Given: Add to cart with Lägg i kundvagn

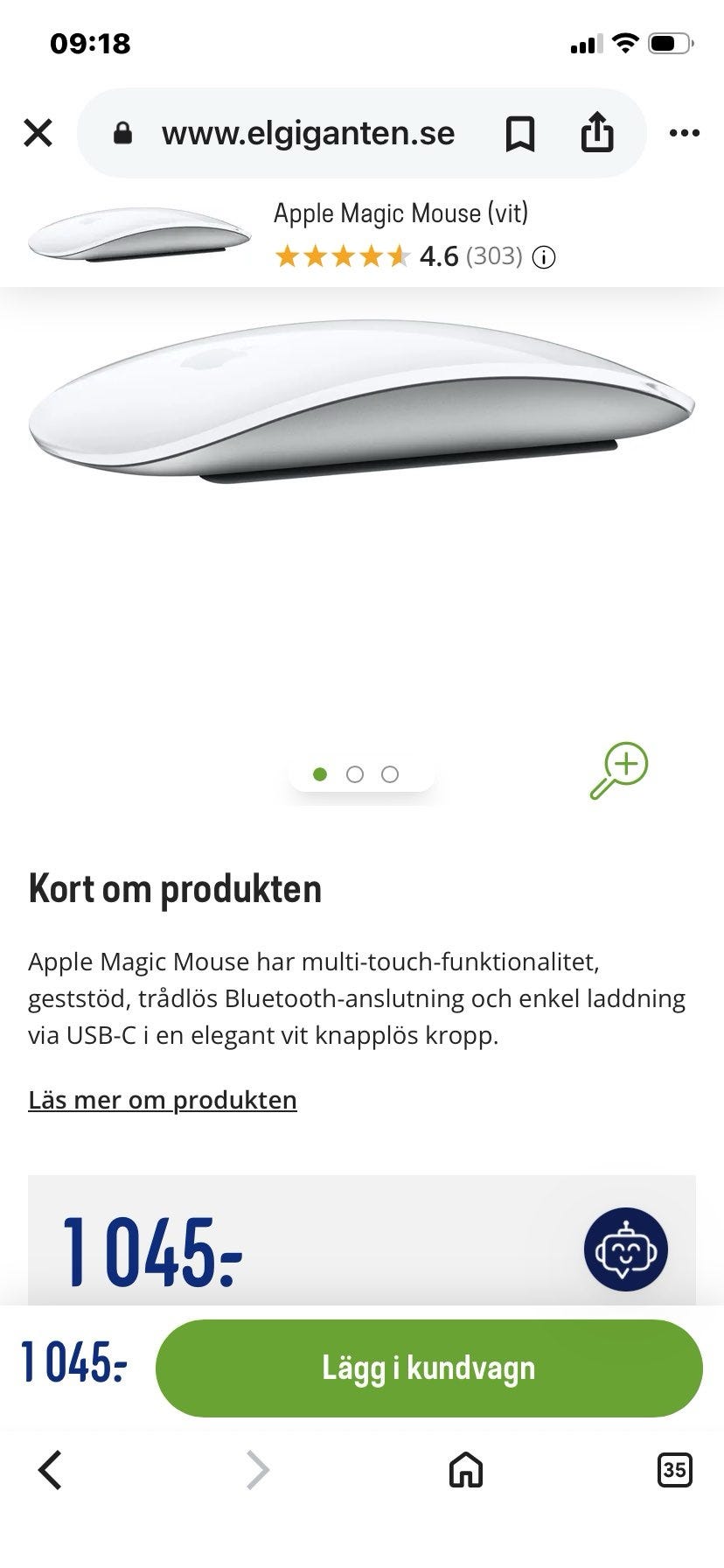Looking at the screenshot, I should click(428, 1368).
